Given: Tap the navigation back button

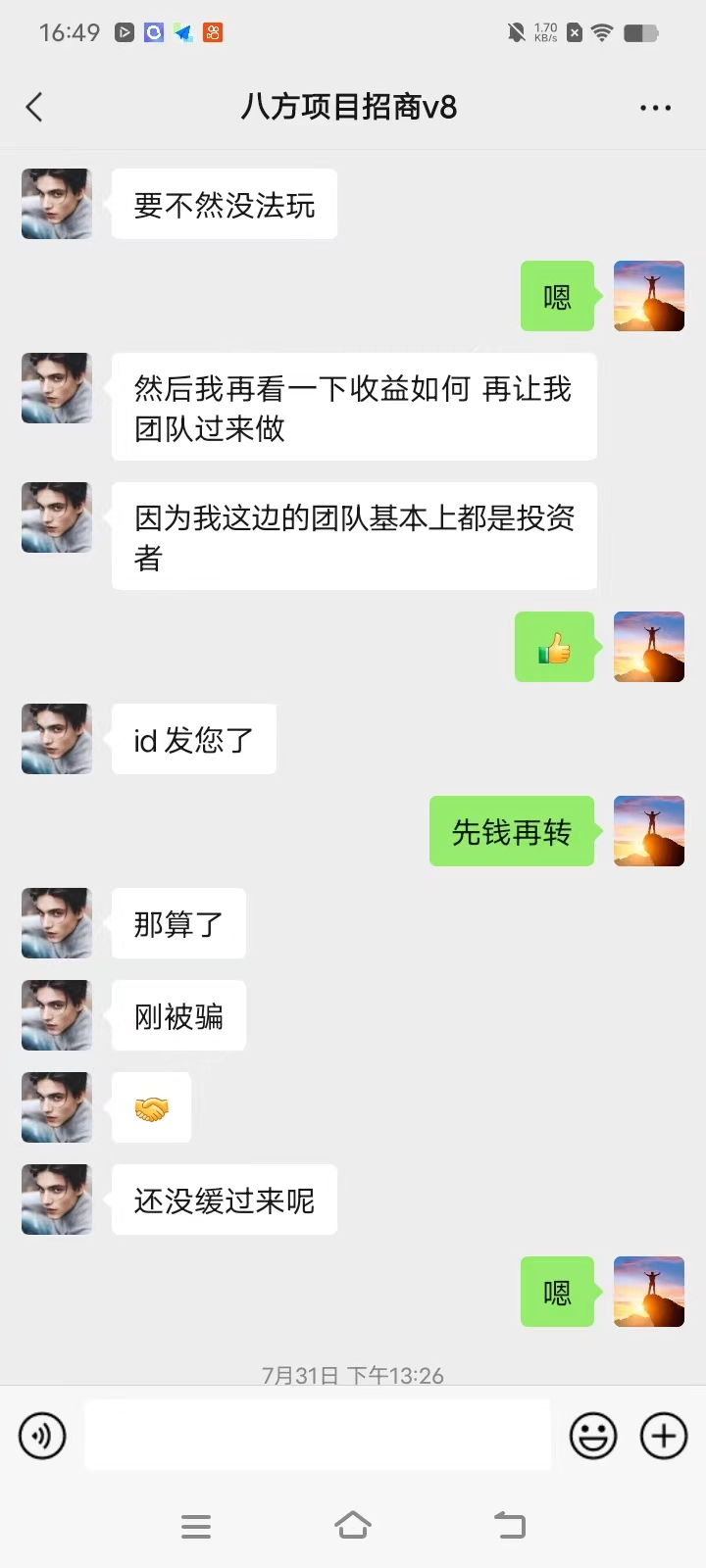Looking at the screenshot, I should point(509,1525).
